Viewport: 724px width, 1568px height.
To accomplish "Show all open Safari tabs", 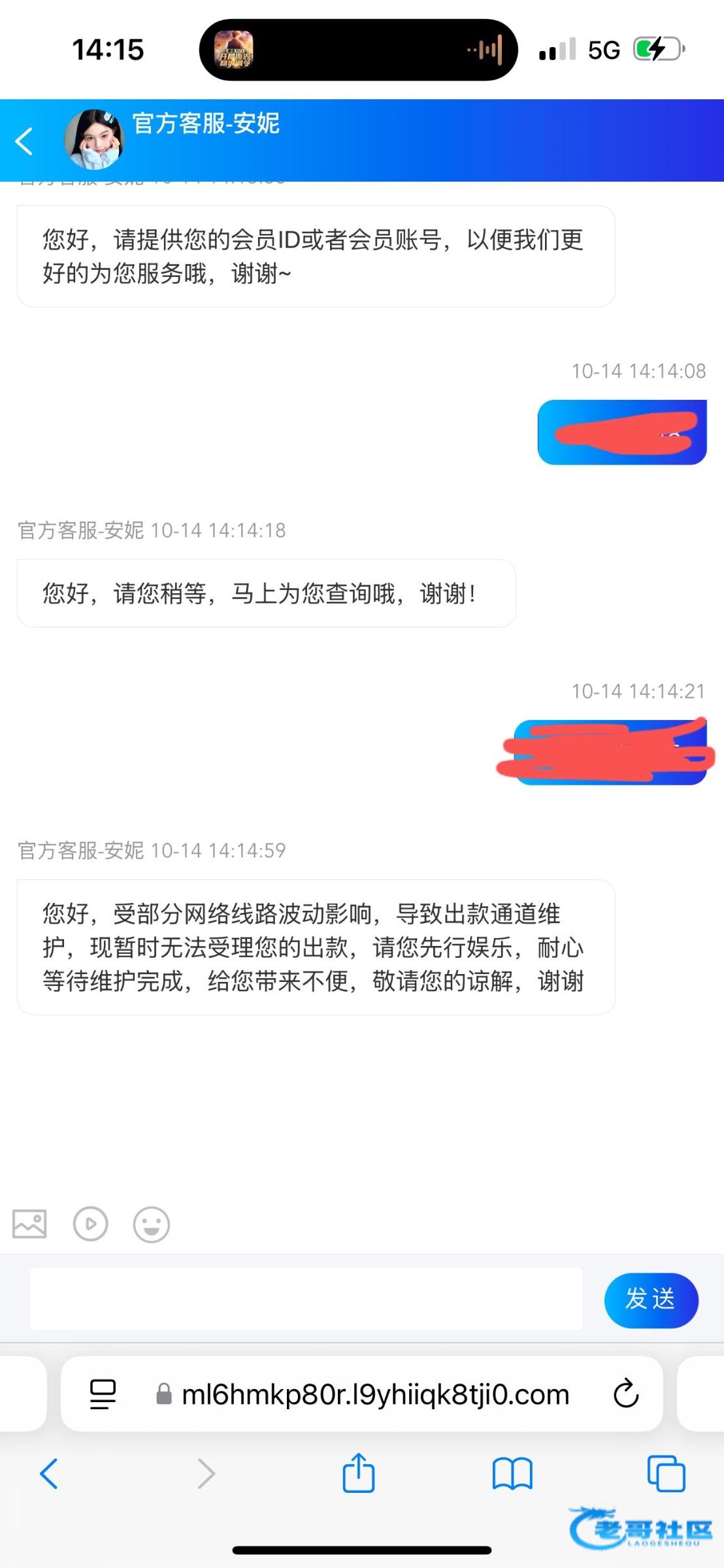I will pos(666,1474).
